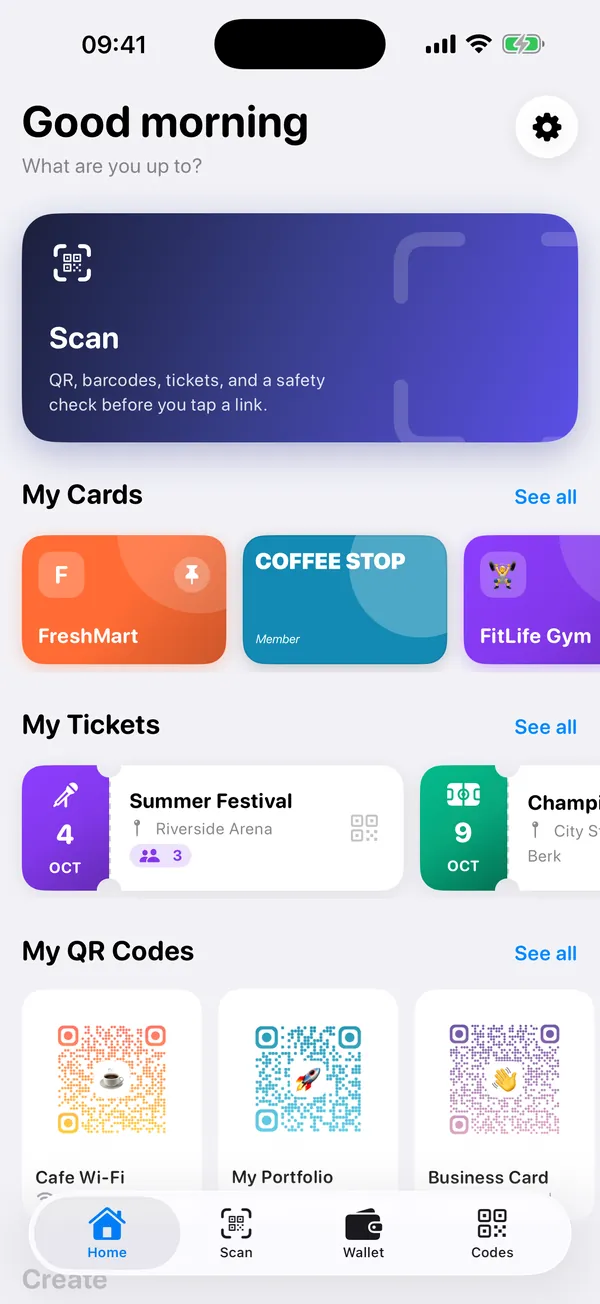Select the Home tab

(107, 1234)
